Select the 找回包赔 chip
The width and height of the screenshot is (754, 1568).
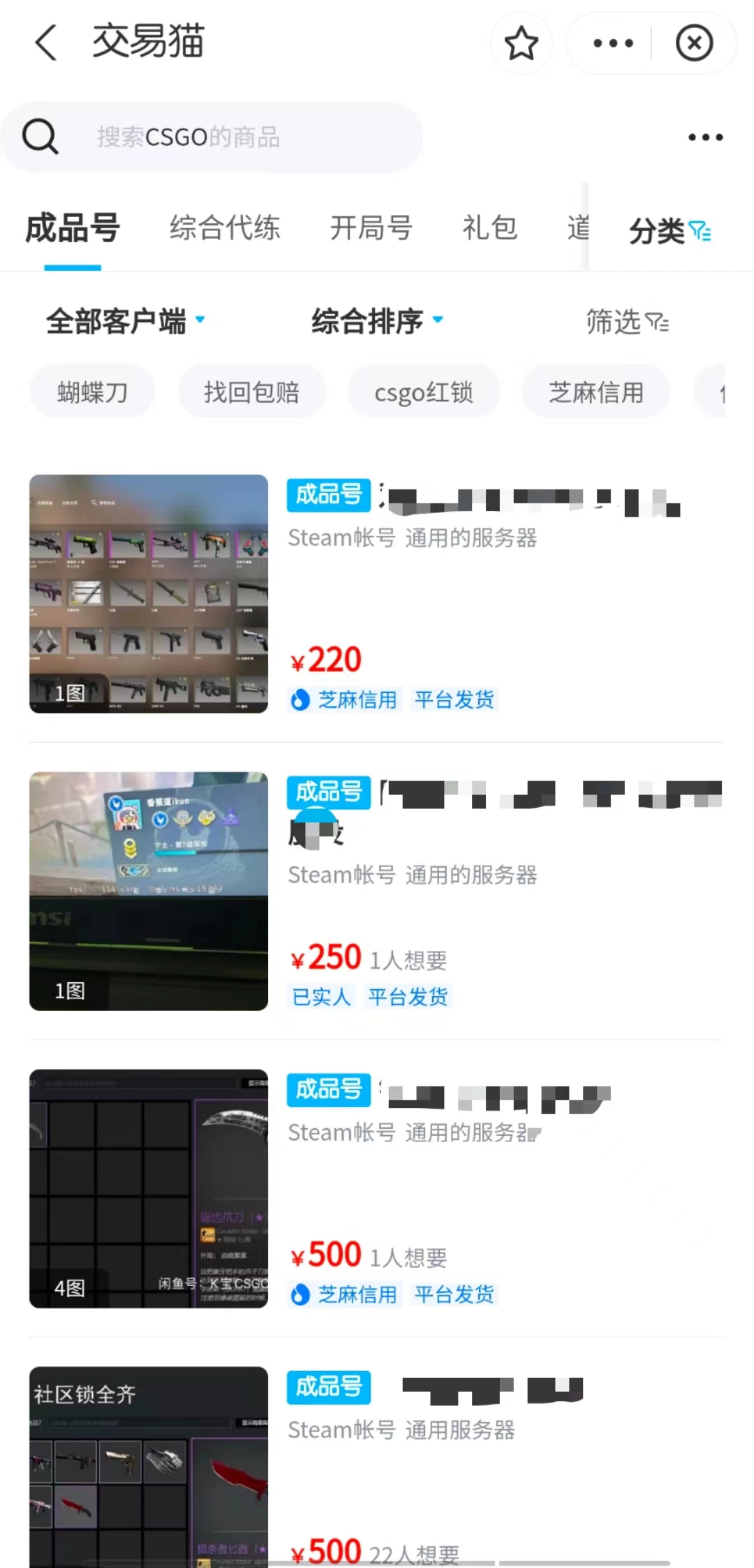(x=251, y=392)
